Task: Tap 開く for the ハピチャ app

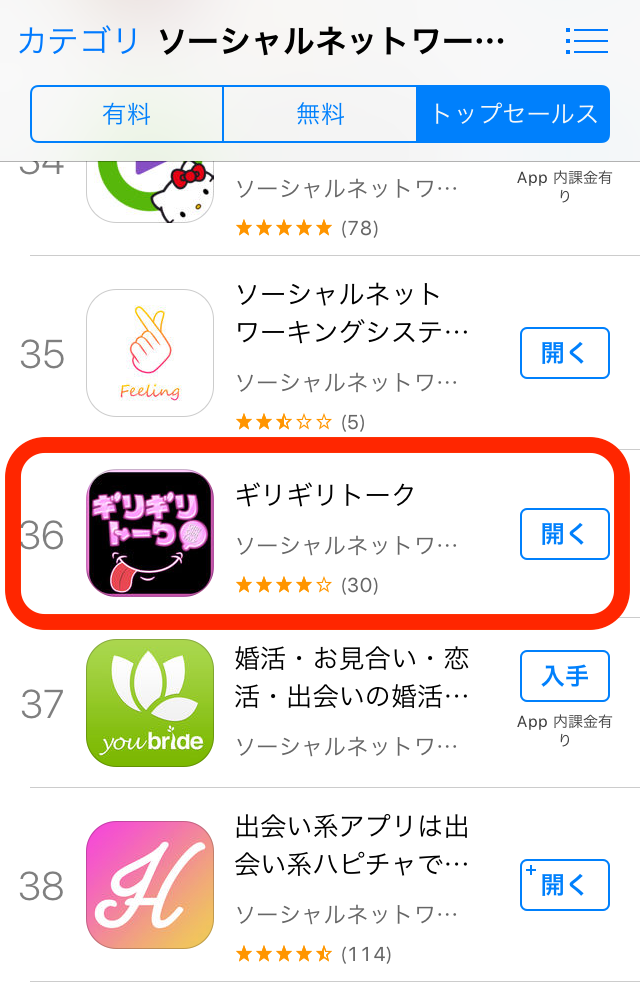Action: pyautogui.click(x=564, y=885)
